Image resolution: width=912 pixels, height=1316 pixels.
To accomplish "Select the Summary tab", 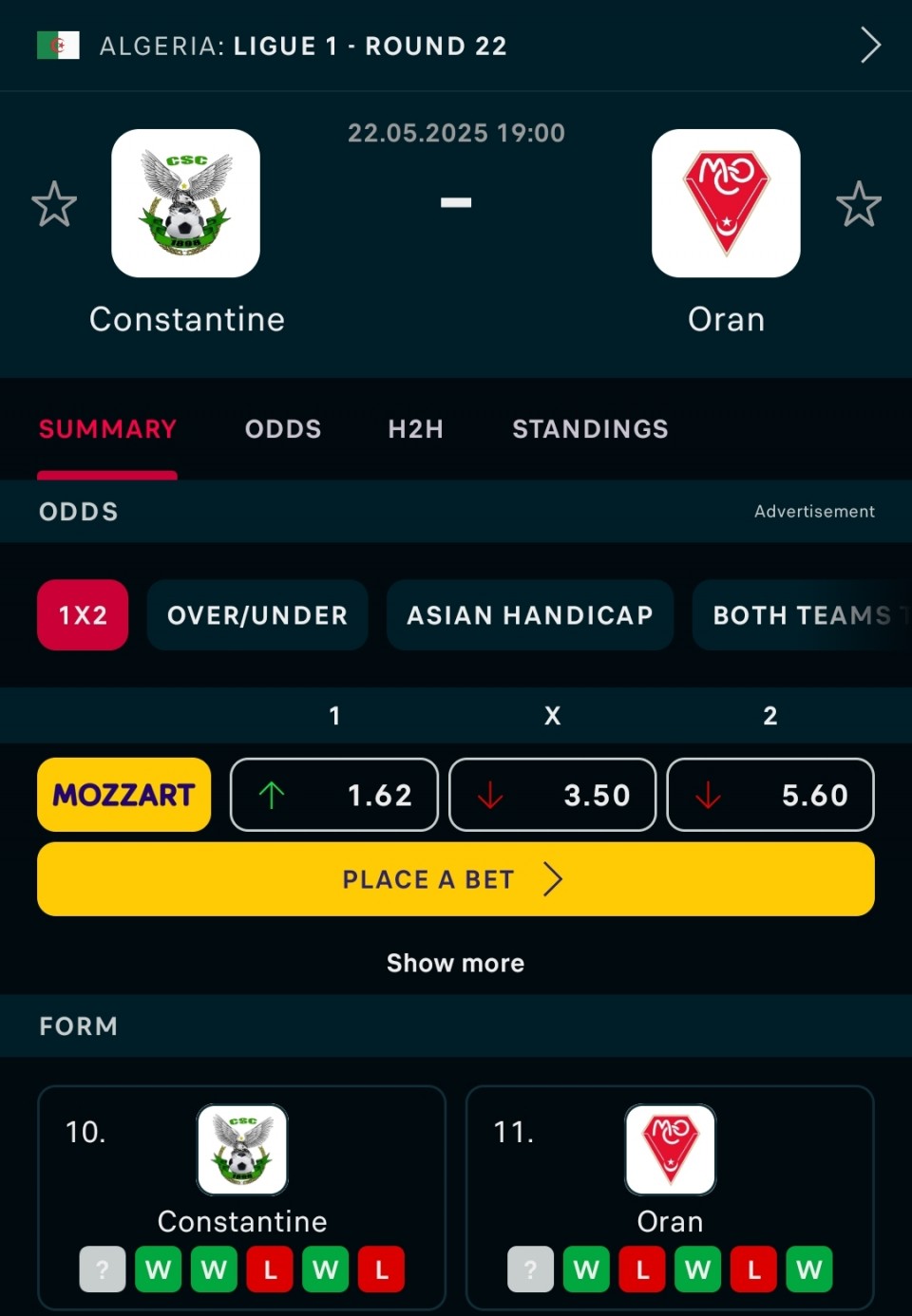I will tap(107, 429).
